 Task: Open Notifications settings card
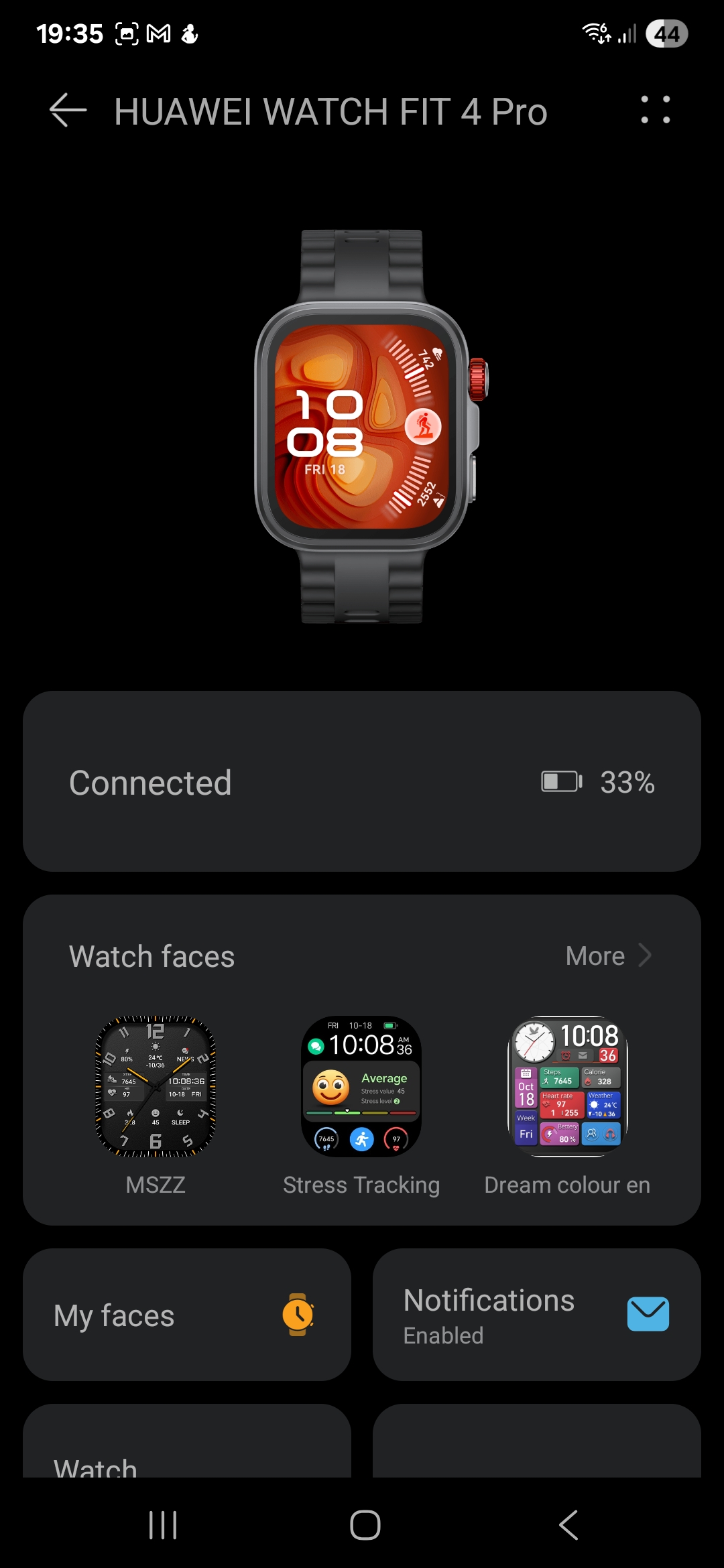coord(537,1314)
